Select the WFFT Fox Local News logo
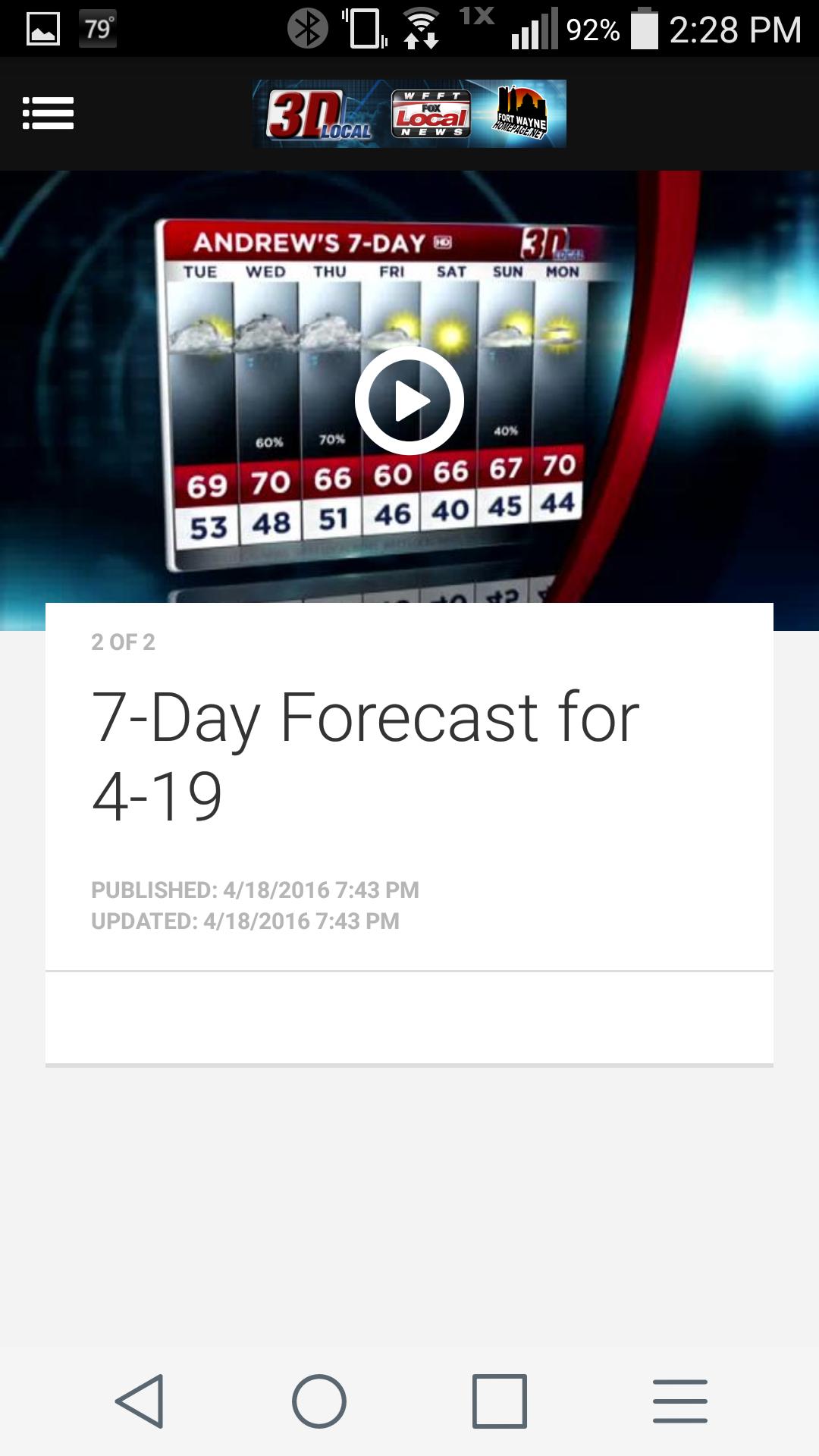819x1456 pixels. point(434,112)
